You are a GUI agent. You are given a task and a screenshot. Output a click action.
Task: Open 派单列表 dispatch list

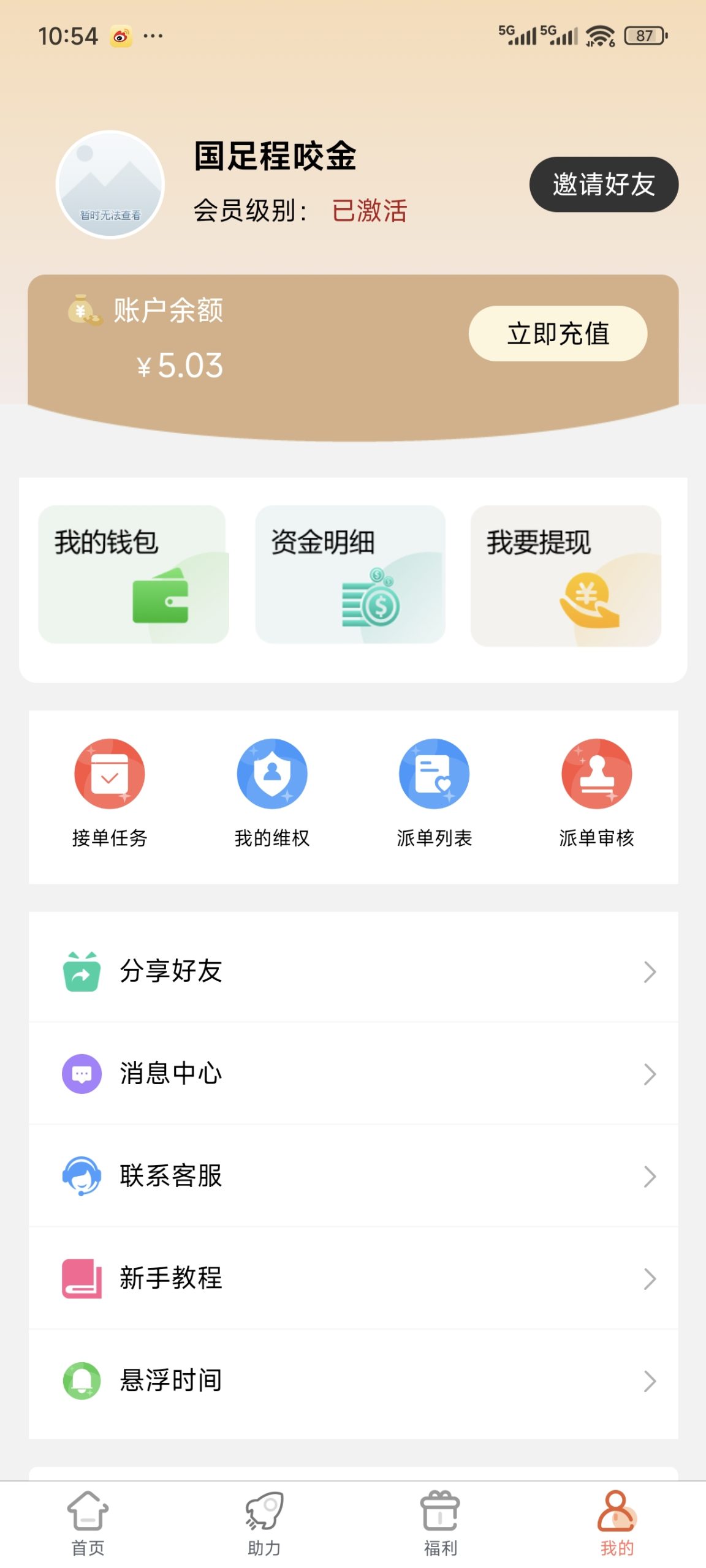click(435, 774)
